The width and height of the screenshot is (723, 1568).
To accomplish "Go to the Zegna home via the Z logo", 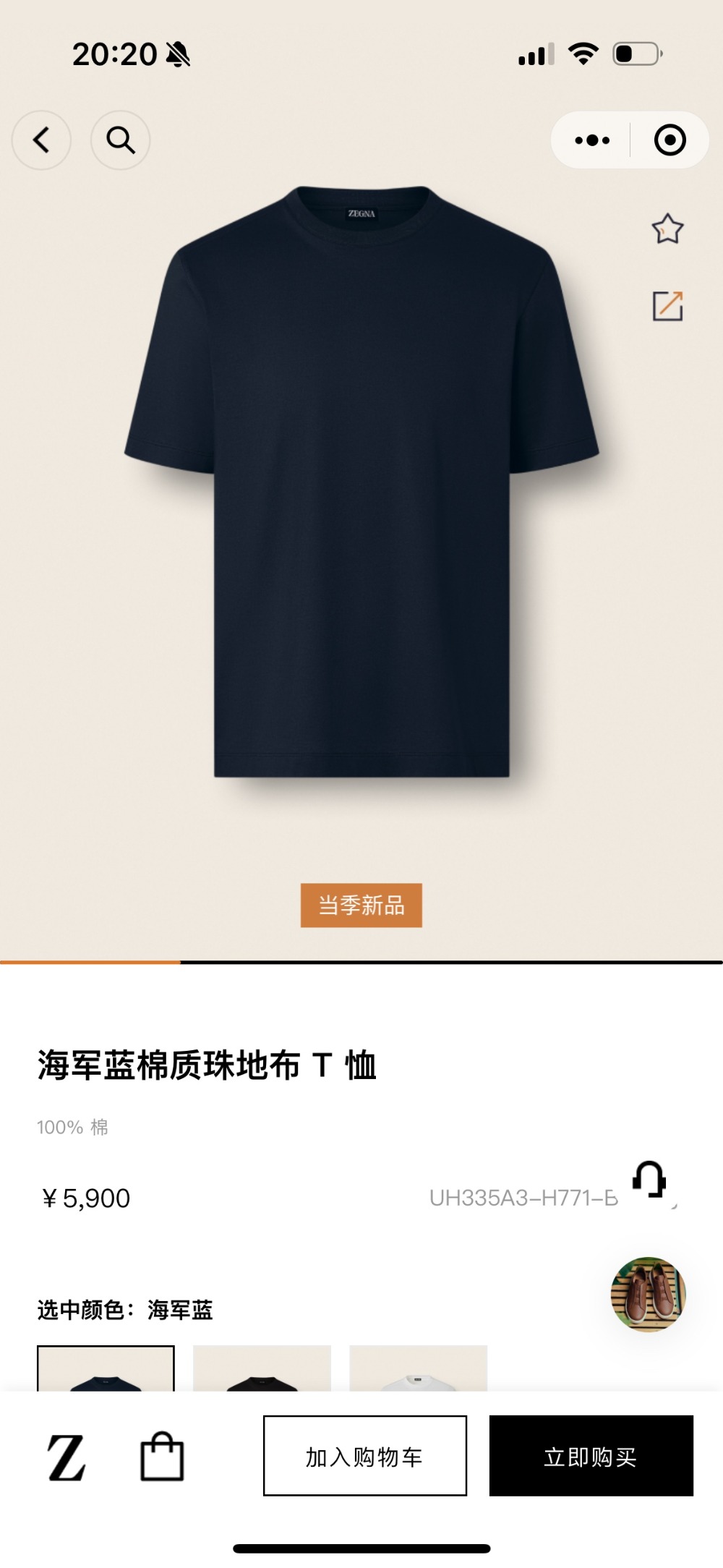I will 67,1457.
